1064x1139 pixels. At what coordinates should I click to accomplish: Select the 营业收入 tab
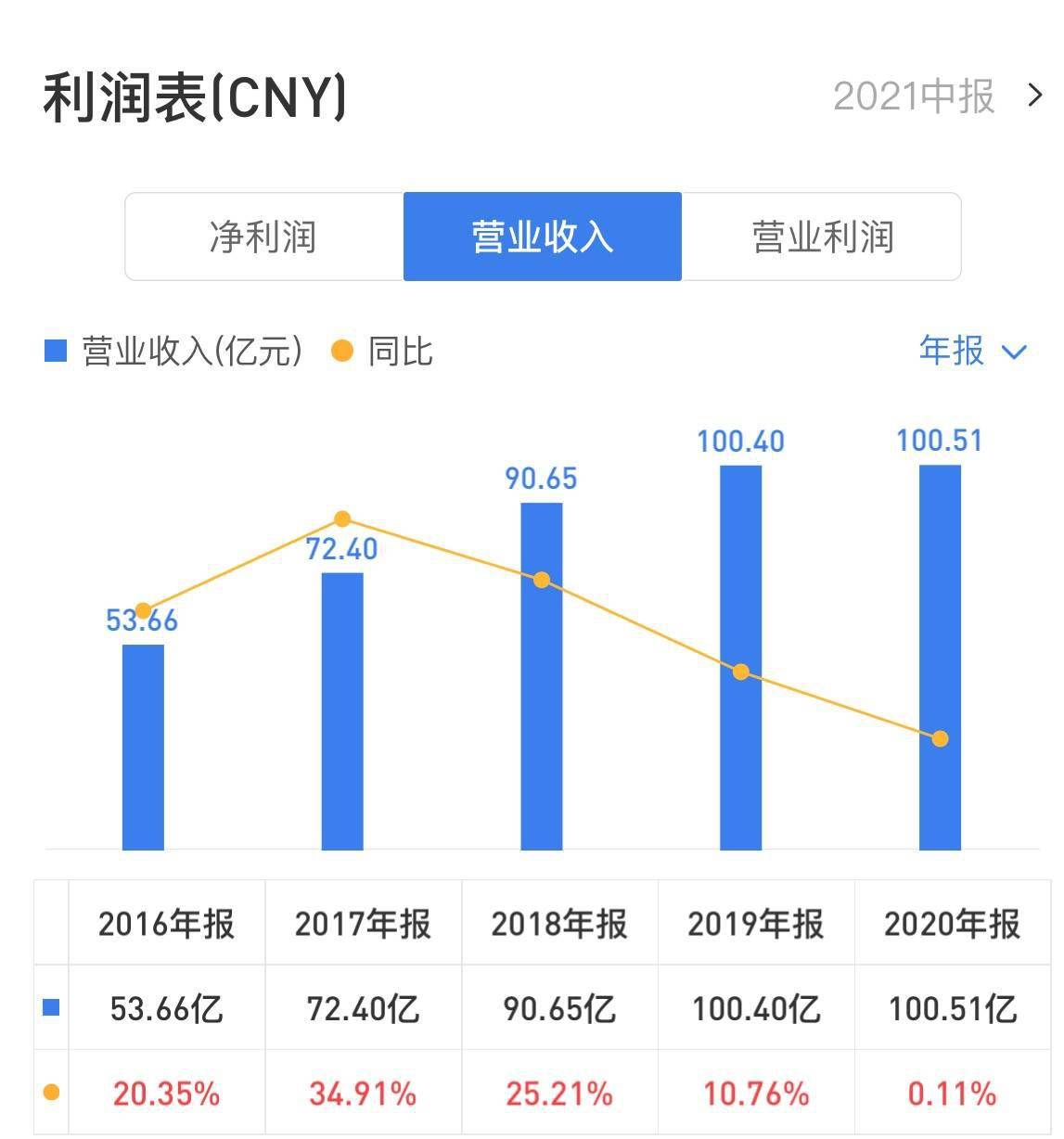tap(543, 237)
